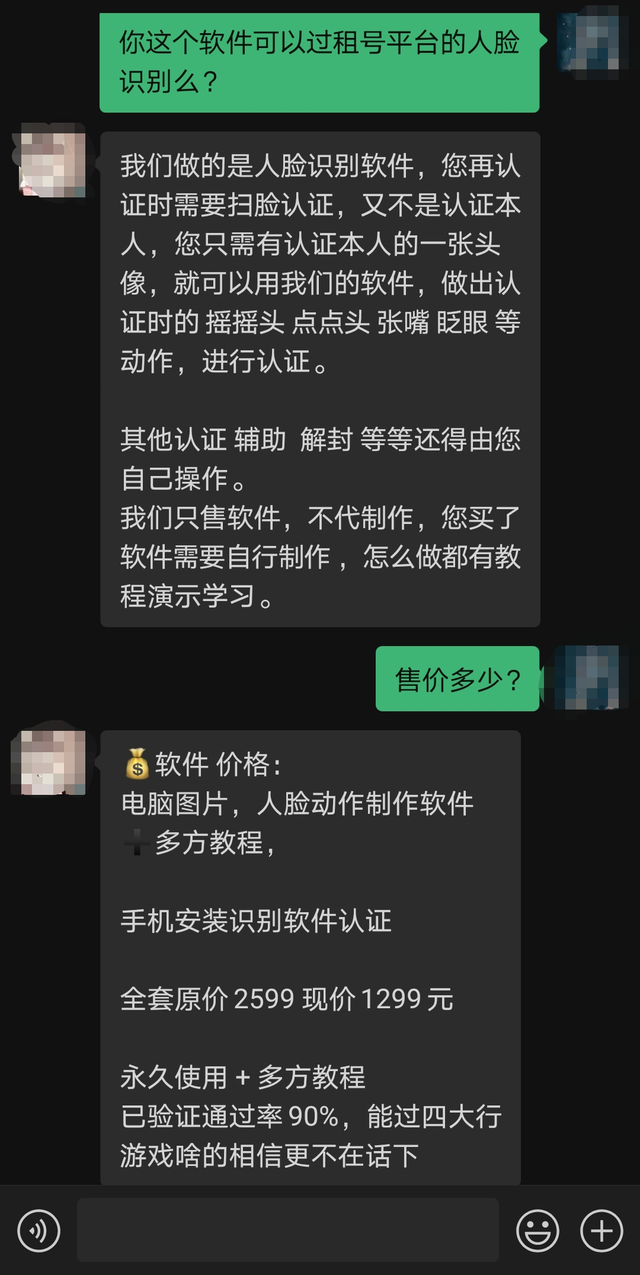Screen dimensions: 640x1275
Task: Focus the message text field
Action: [288, 1230]
